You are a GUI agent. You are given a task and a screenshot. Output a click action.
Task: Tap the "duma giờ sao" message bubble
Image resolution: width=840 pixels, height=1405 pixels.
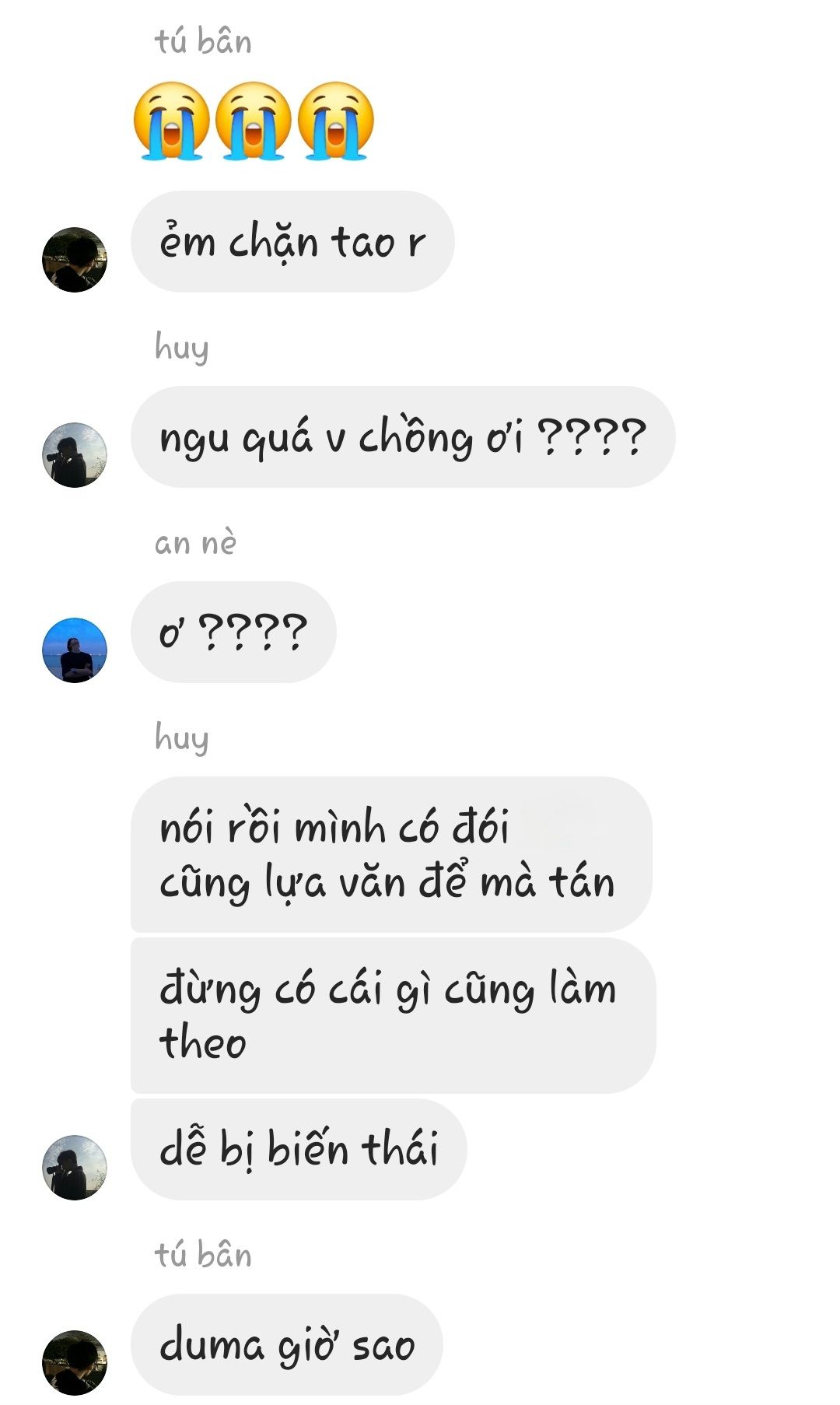point(287,1344)
